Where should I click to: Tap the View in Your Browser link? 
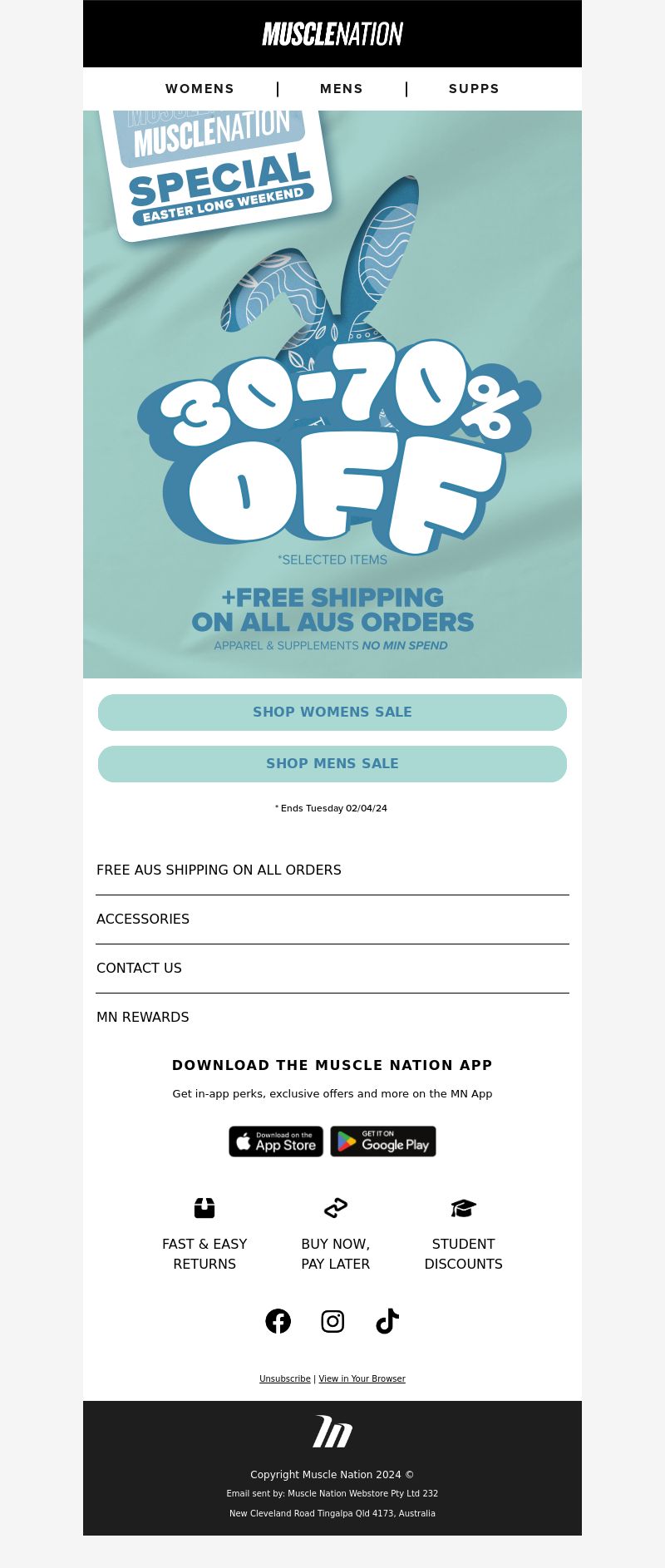[362, 1378]
